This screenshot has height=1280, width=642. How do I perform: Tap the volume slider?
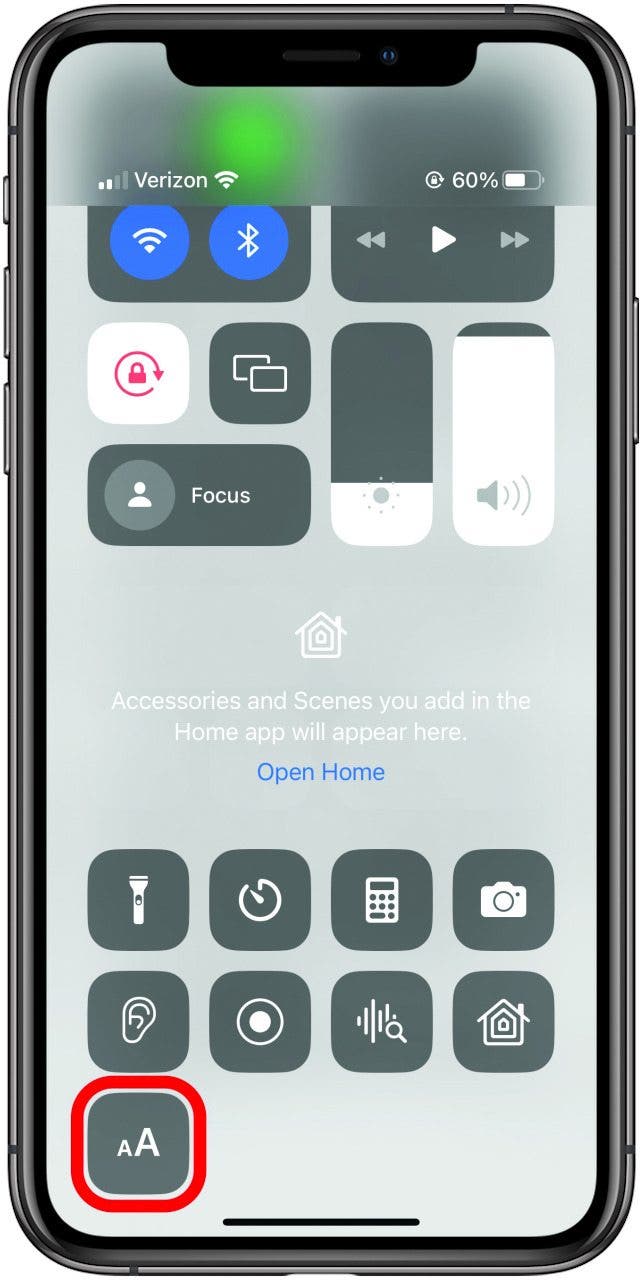click(x=503, y=434)
